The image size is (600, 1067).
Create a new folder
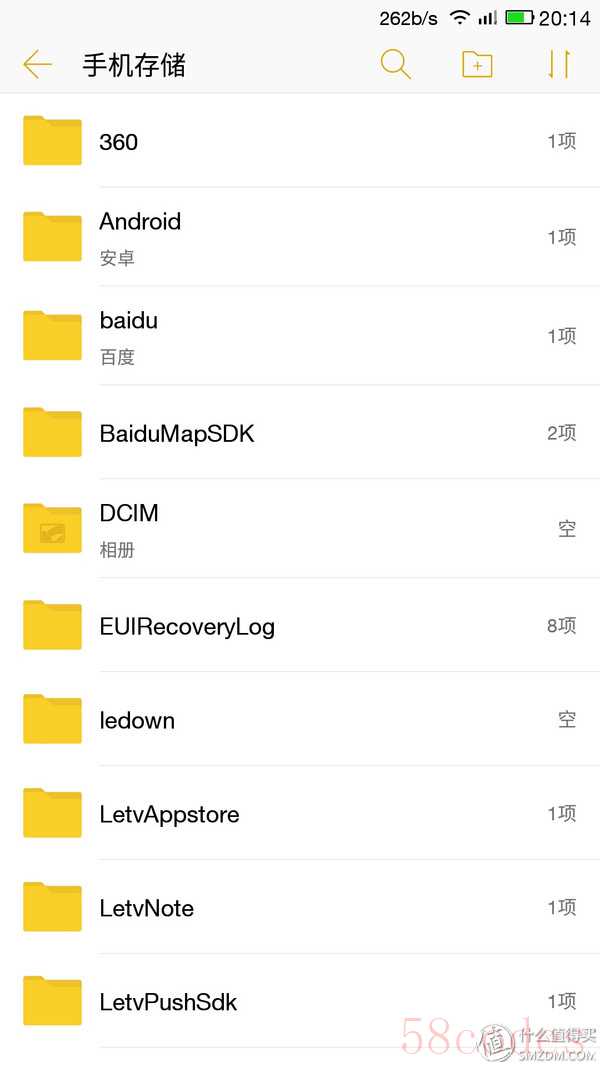click(477, 65)
